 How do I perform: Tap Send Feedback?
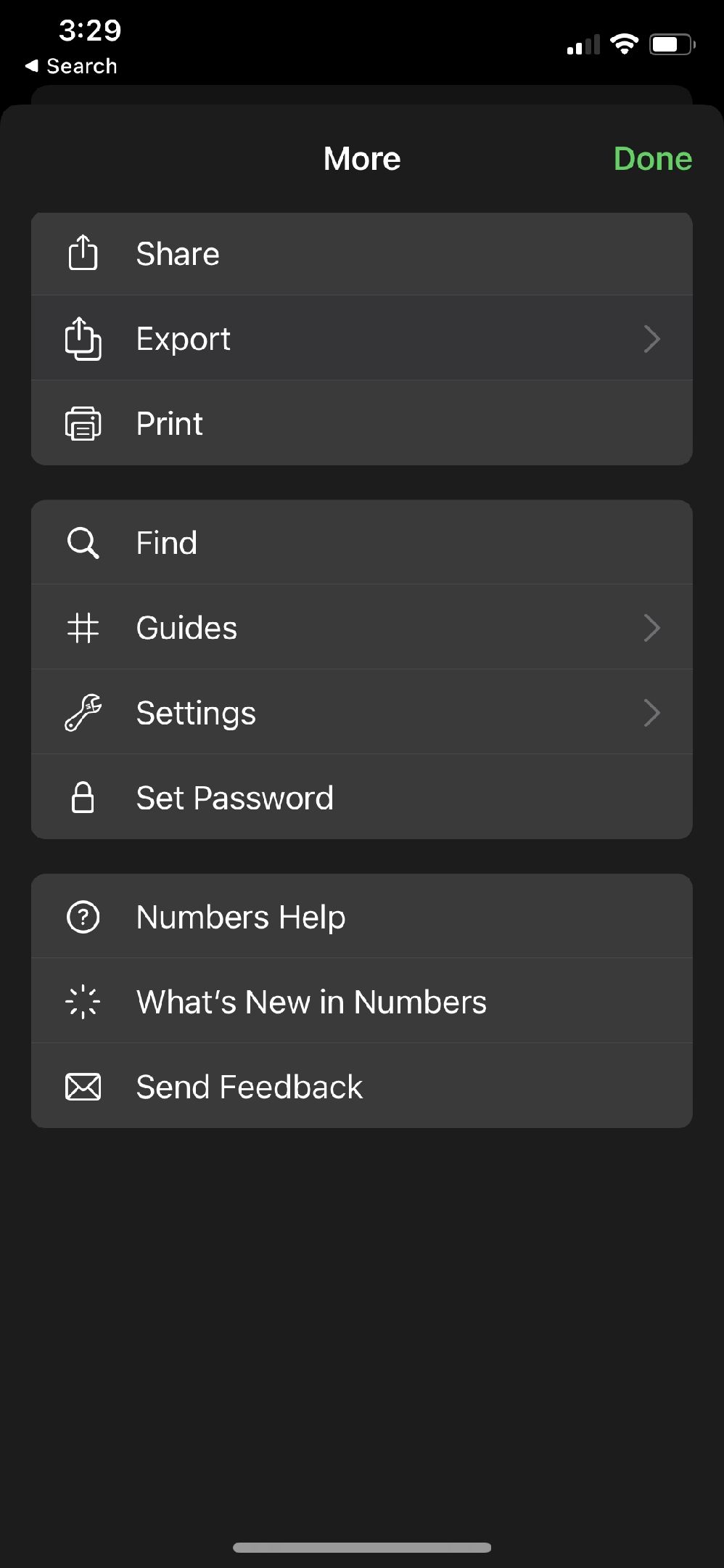tap(361, 1087)
